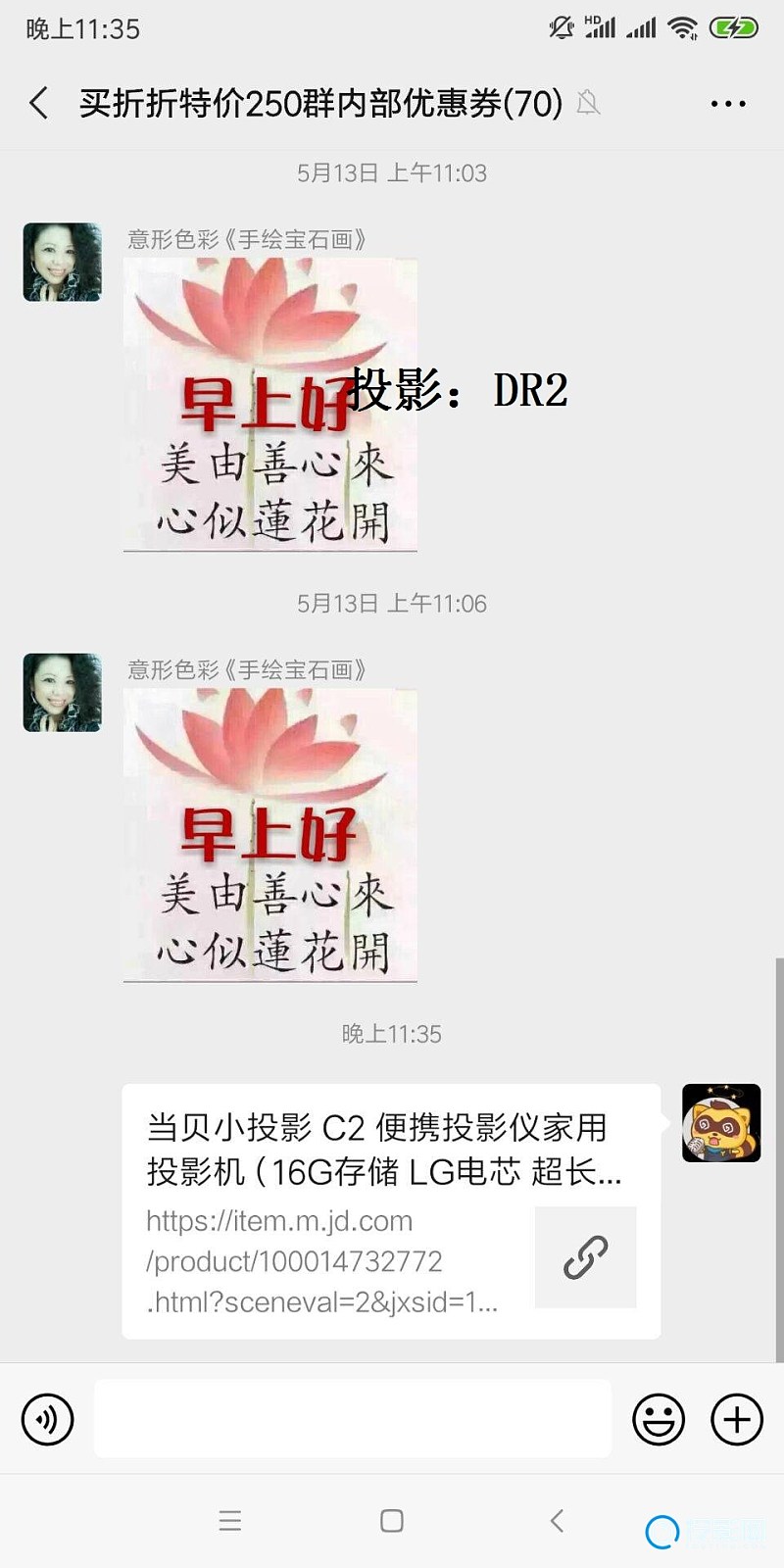The image size is (784, 1568).
Task: Focus the message text field
Action: (x=353, y=1419)
